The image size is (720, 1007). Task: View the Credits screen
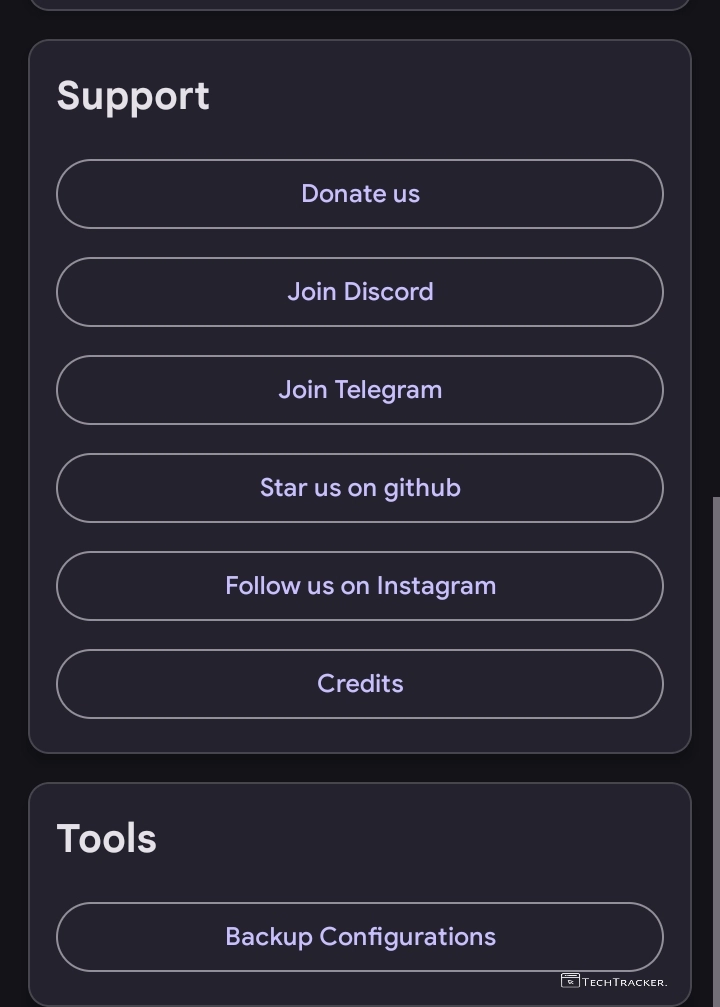pyautogui.click(x=360, y=684)
